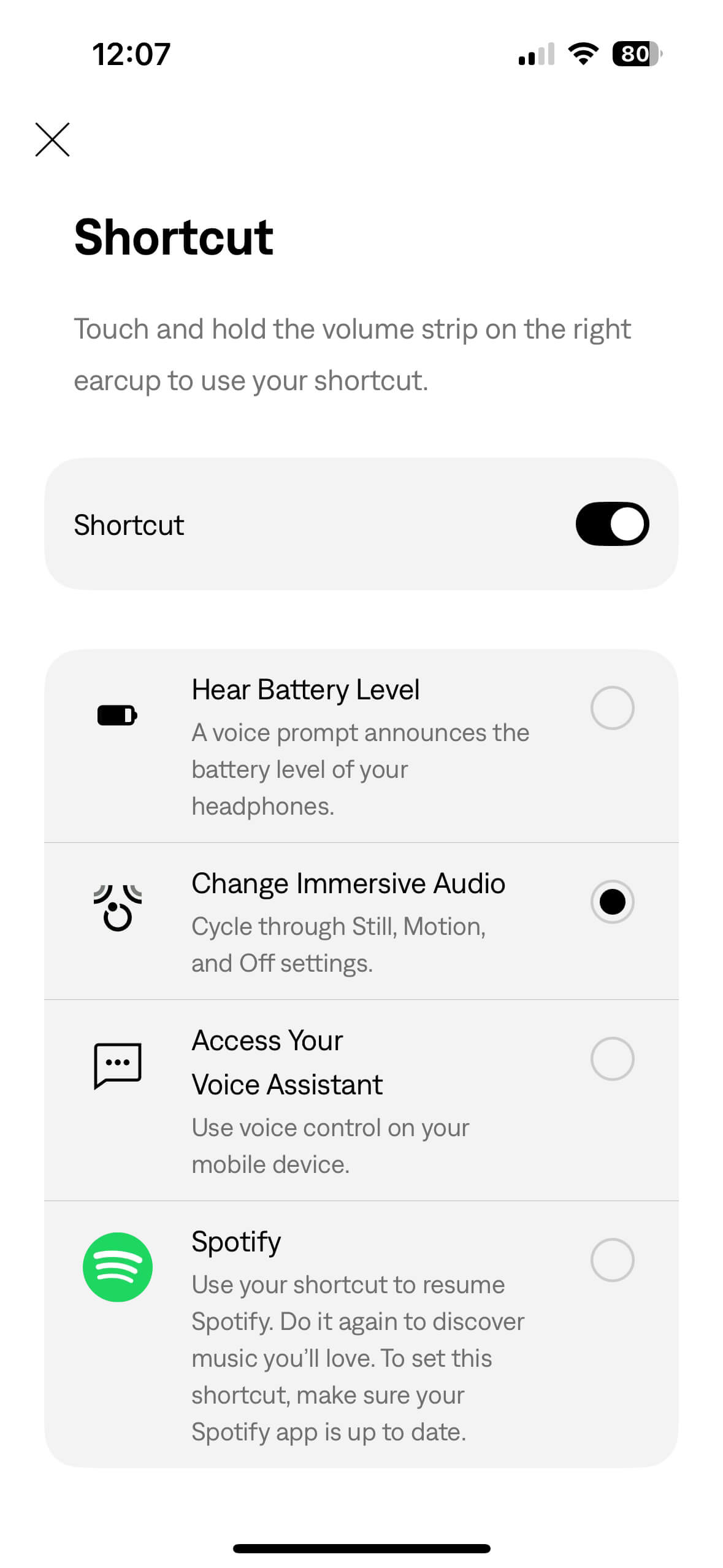Turn off the Shortcut switch

tap(611, 524)
